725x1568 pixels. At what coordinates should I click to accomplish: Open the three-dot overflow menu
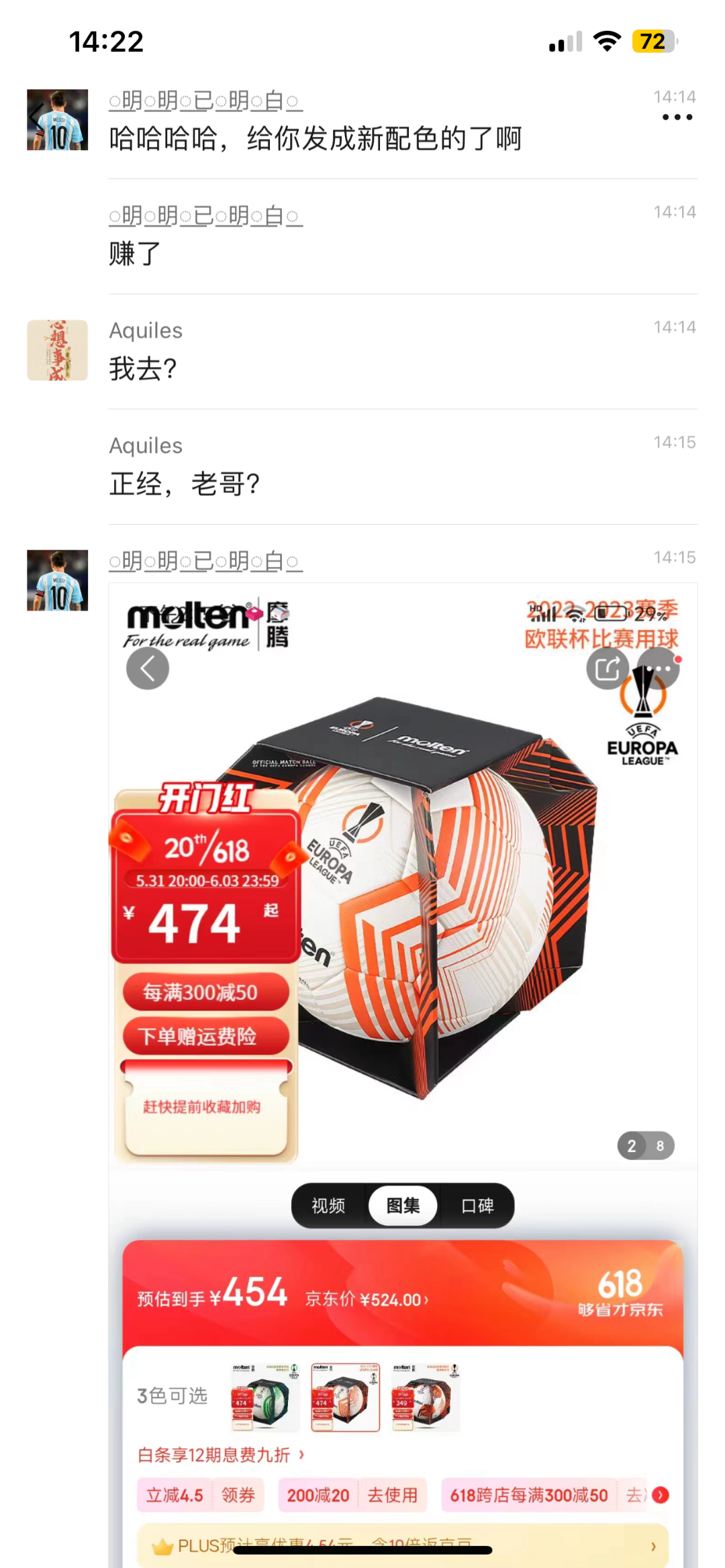click(677, 117)
